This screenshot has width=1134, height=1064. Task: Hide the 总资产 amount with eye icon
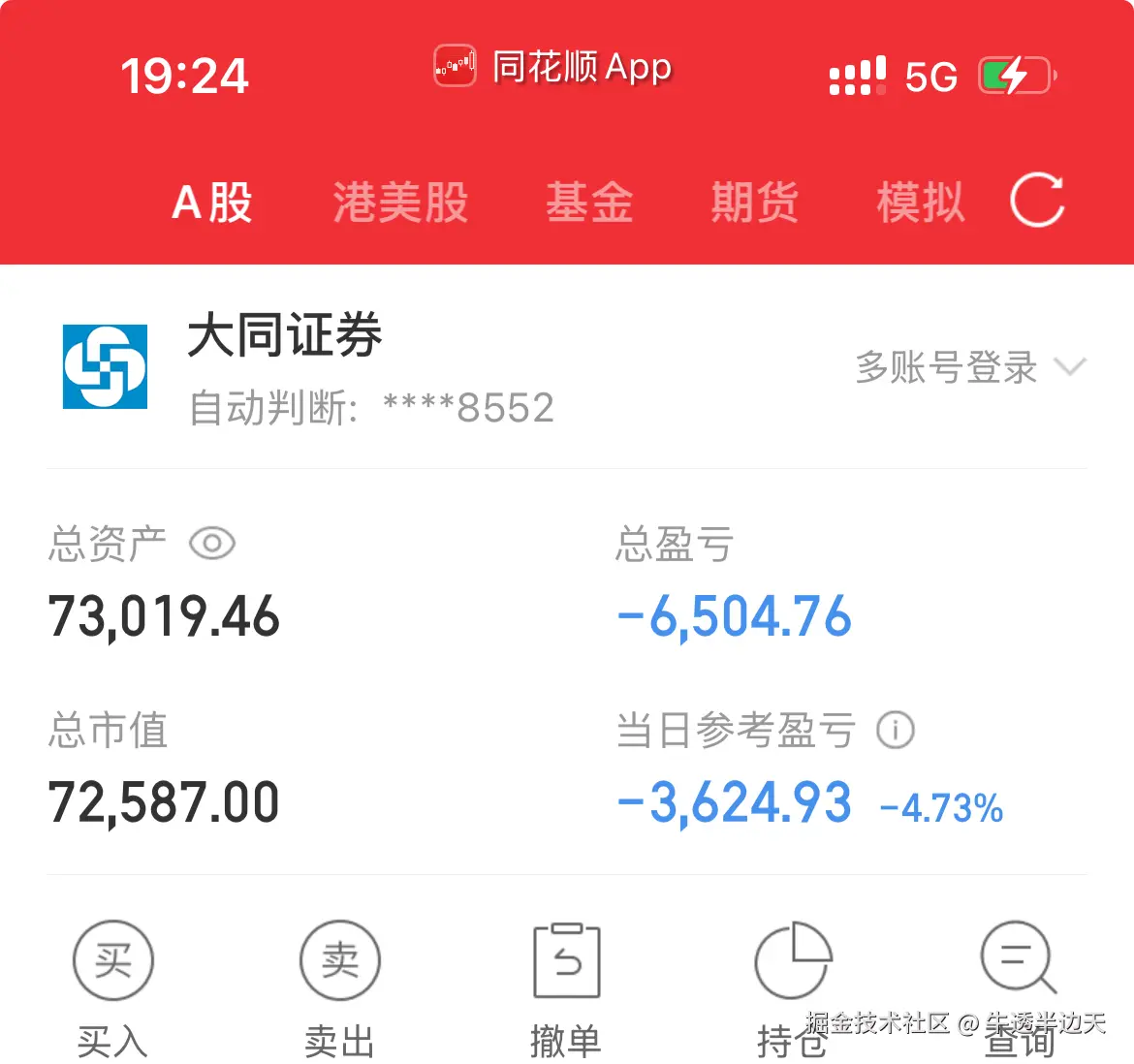coord(212,544)
